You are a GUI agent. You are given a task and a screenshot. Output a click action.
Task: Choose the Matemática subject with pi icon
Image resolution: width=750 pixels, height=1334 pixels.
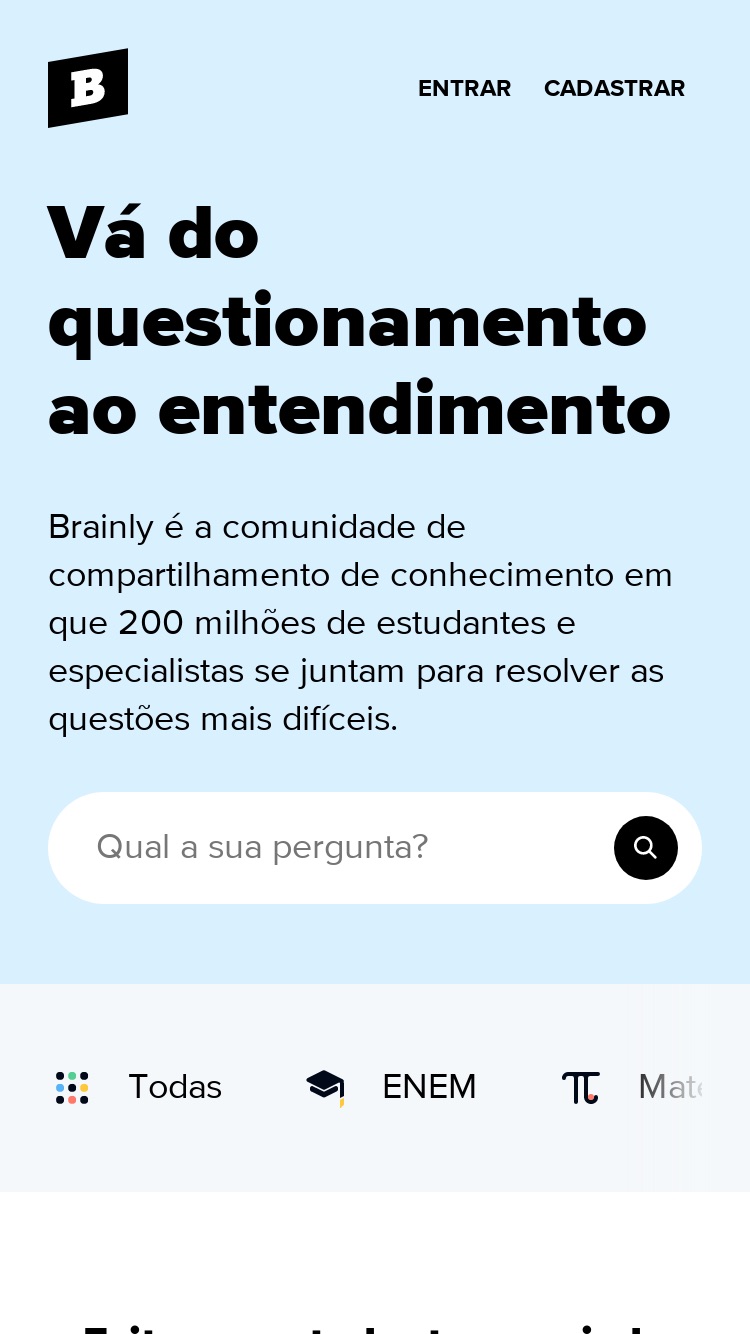(x=632, y=1087)
